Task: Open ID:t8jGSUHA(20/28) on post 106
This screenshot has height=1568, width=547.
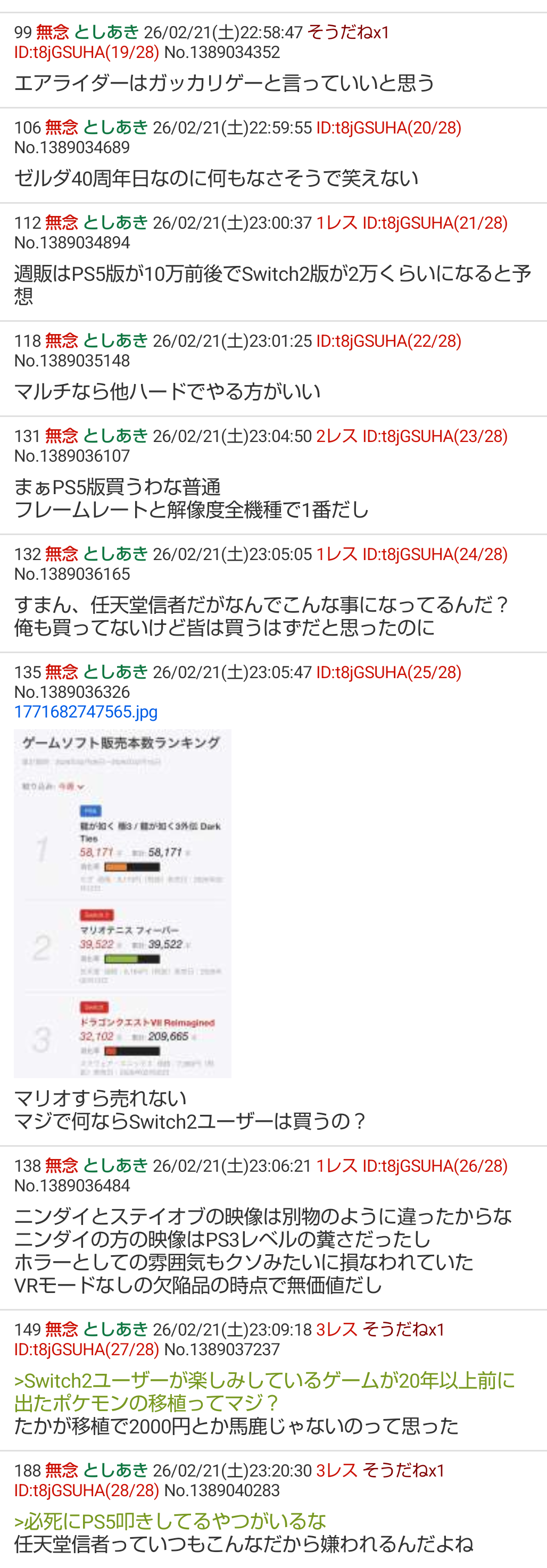Action: click(388, 128)
